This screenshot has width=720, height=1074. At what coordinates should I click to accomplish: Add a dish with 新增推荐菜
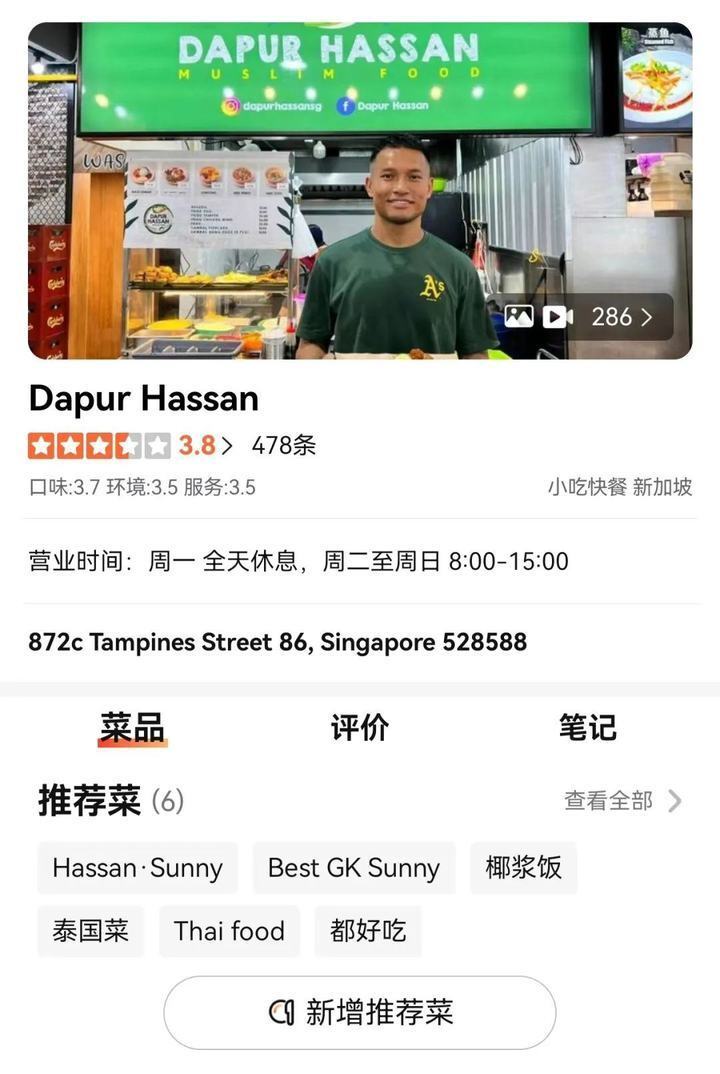tap(360, 1012)
